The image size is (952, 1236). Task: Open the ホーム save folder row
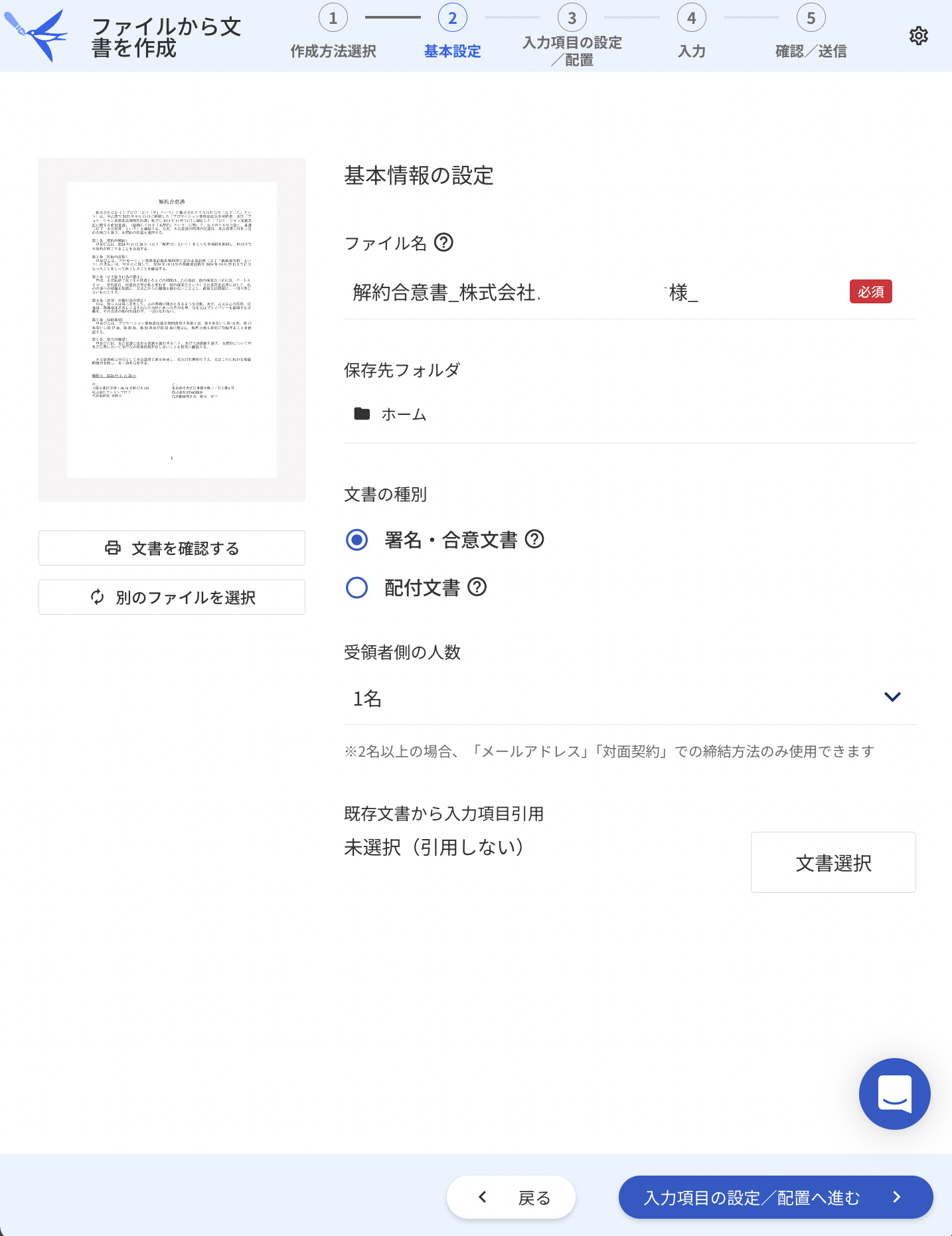click(x=404, y=415)
